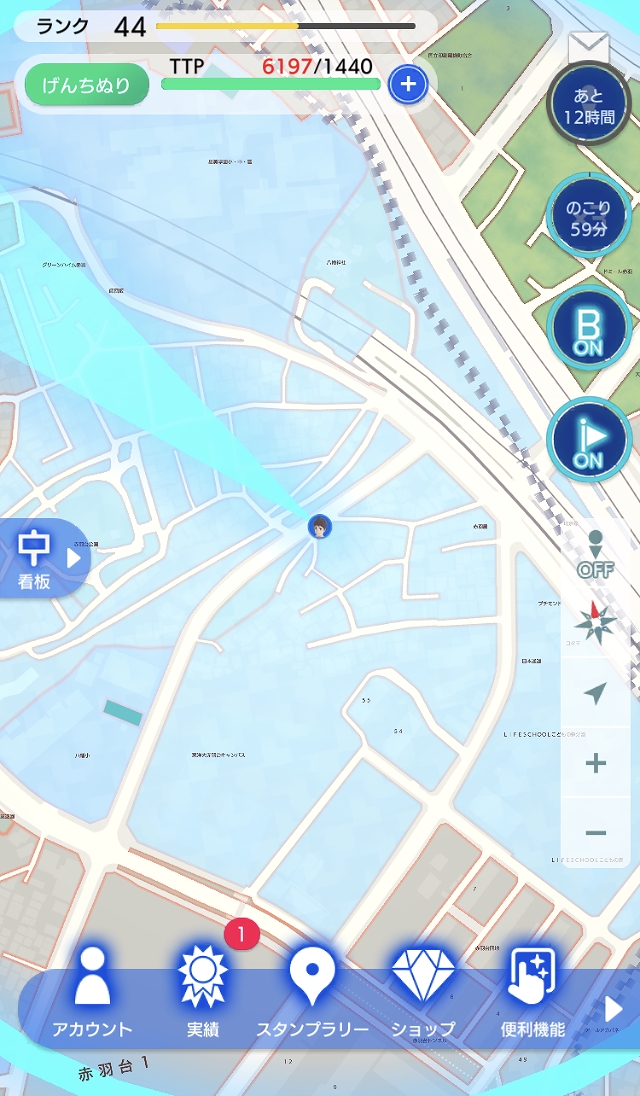Open the ショップ tab

pyautogui.click(x=423, y=992)
